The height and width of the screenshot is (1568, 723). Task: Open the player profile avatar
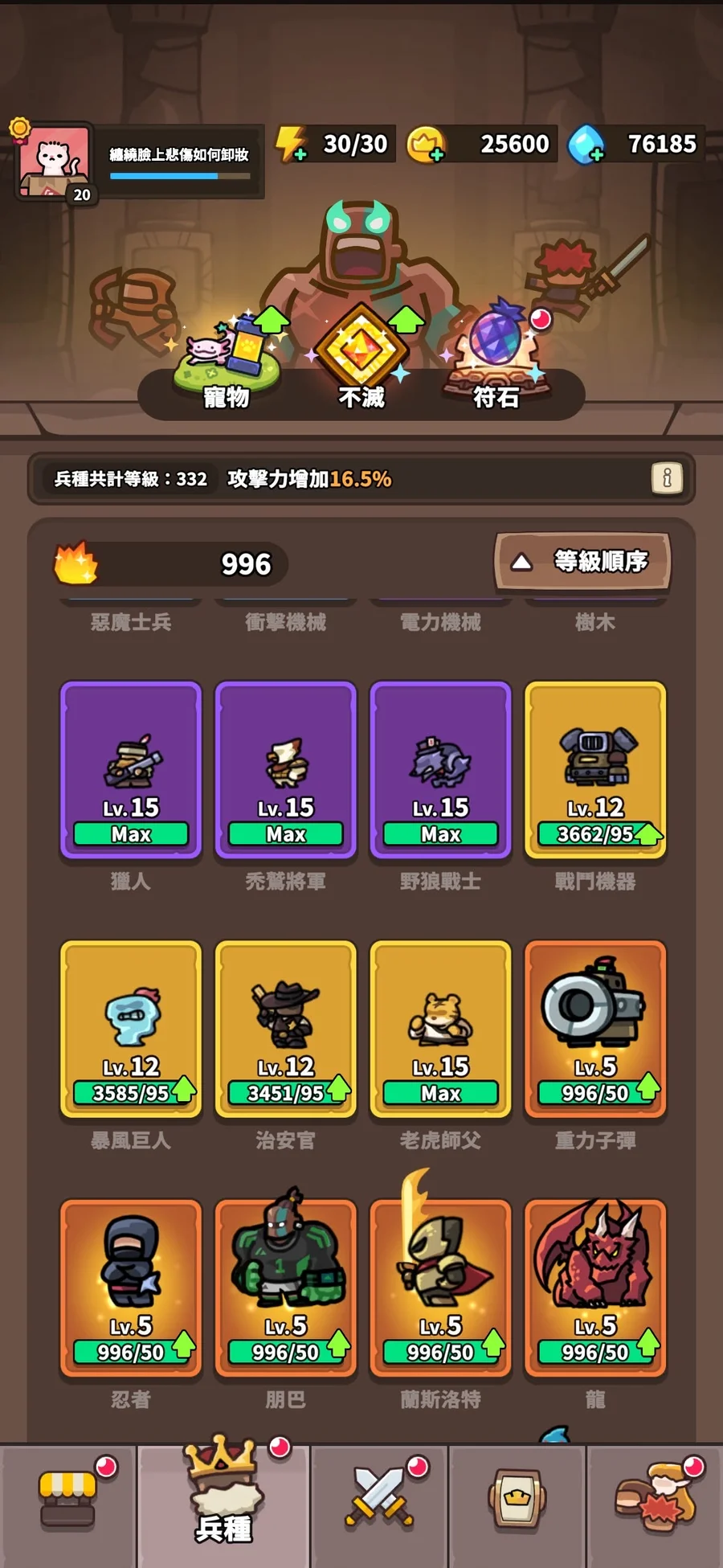coord(54,160)
